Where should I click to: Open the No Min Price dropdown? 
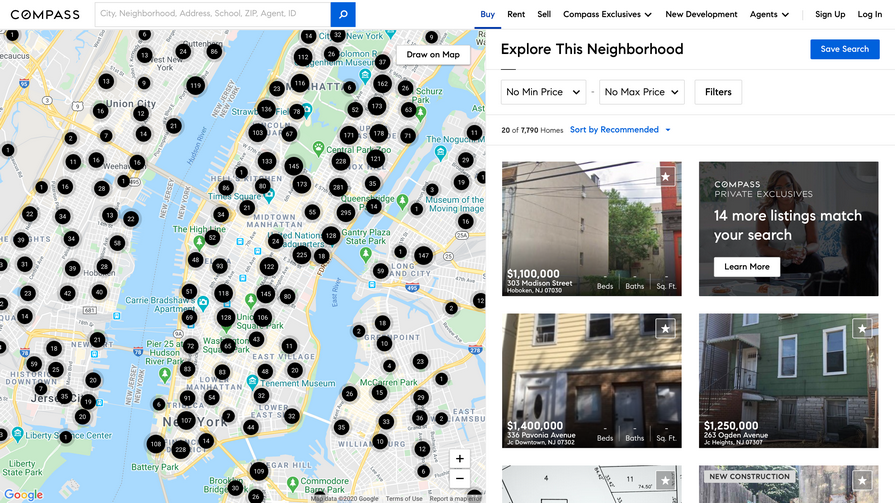(x=543, y=92)
